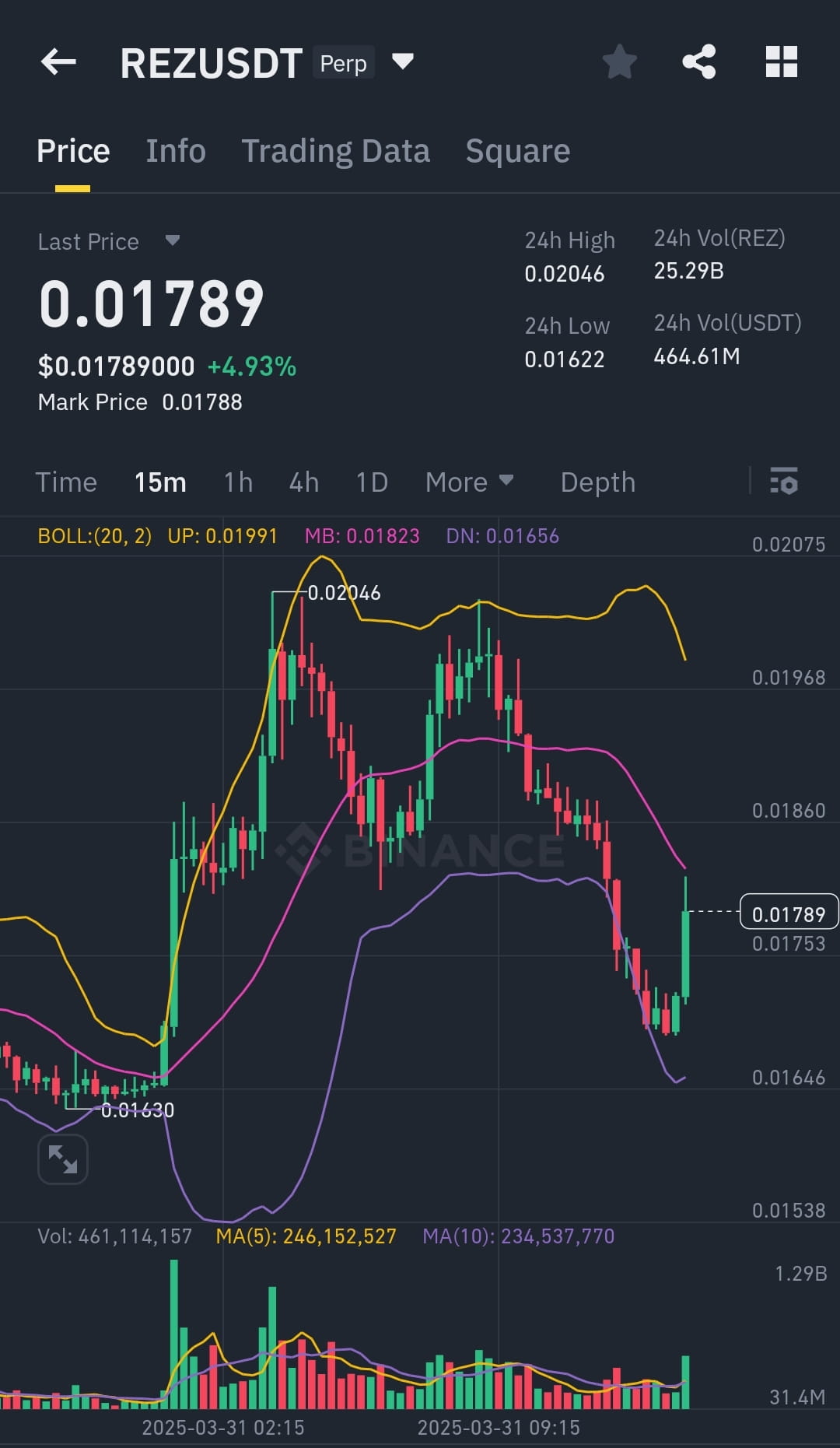Switch to the Trading Data tab
Viewport: 840px width, 1448px height.
pos(336,150)
